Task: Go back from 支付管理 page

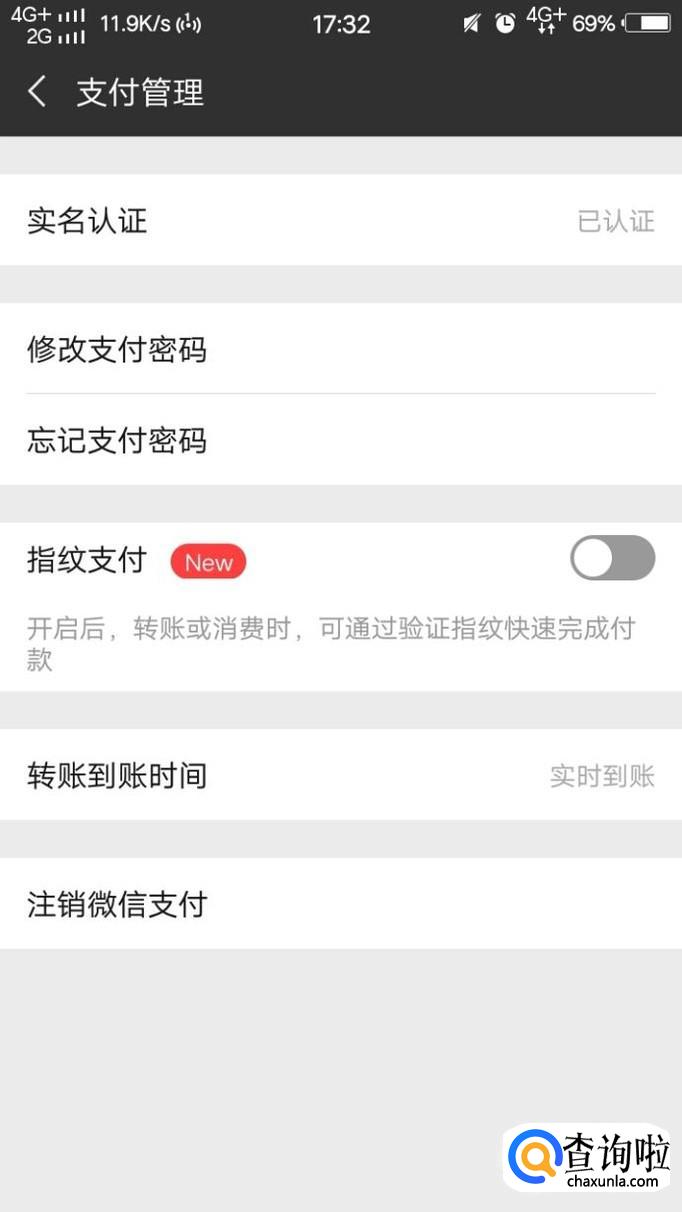Action: [37, 92]
